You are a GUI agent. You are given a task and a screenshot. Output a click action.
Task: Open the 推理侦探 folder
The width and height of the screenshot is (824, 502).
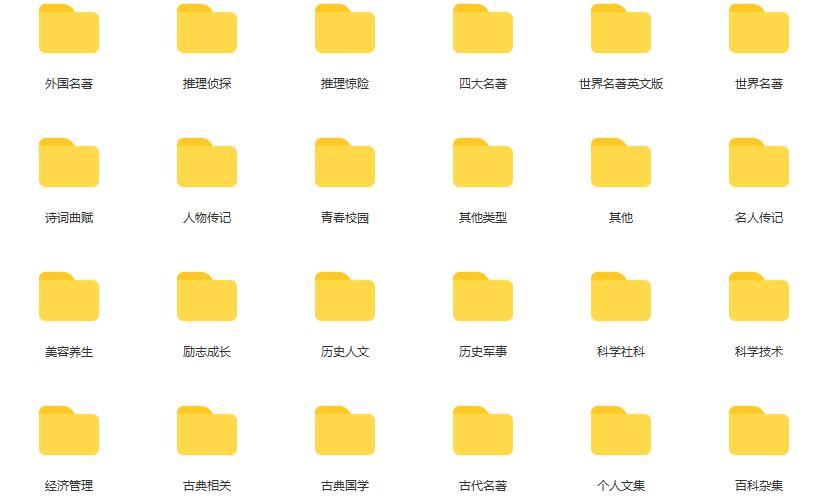[207, 30]
